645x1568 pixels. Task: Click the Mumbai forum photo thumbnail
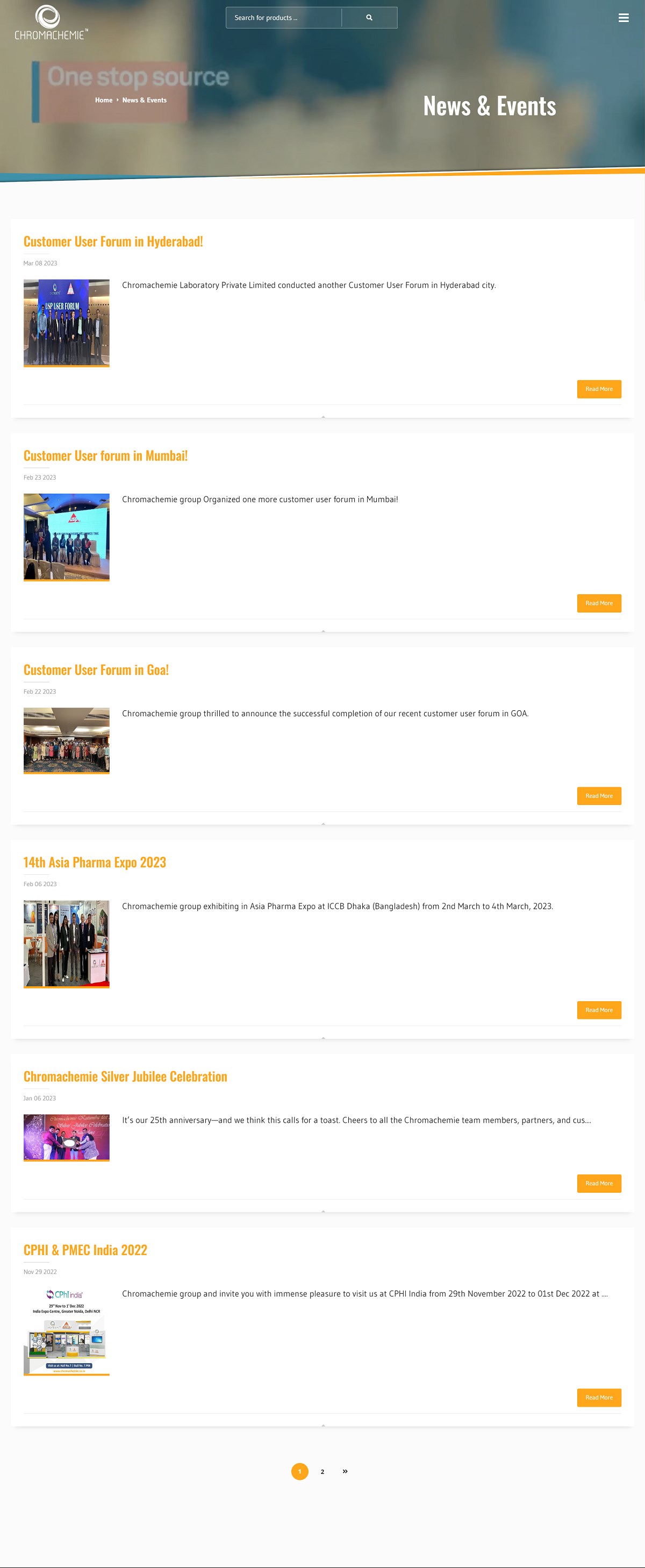pos(66,536)
